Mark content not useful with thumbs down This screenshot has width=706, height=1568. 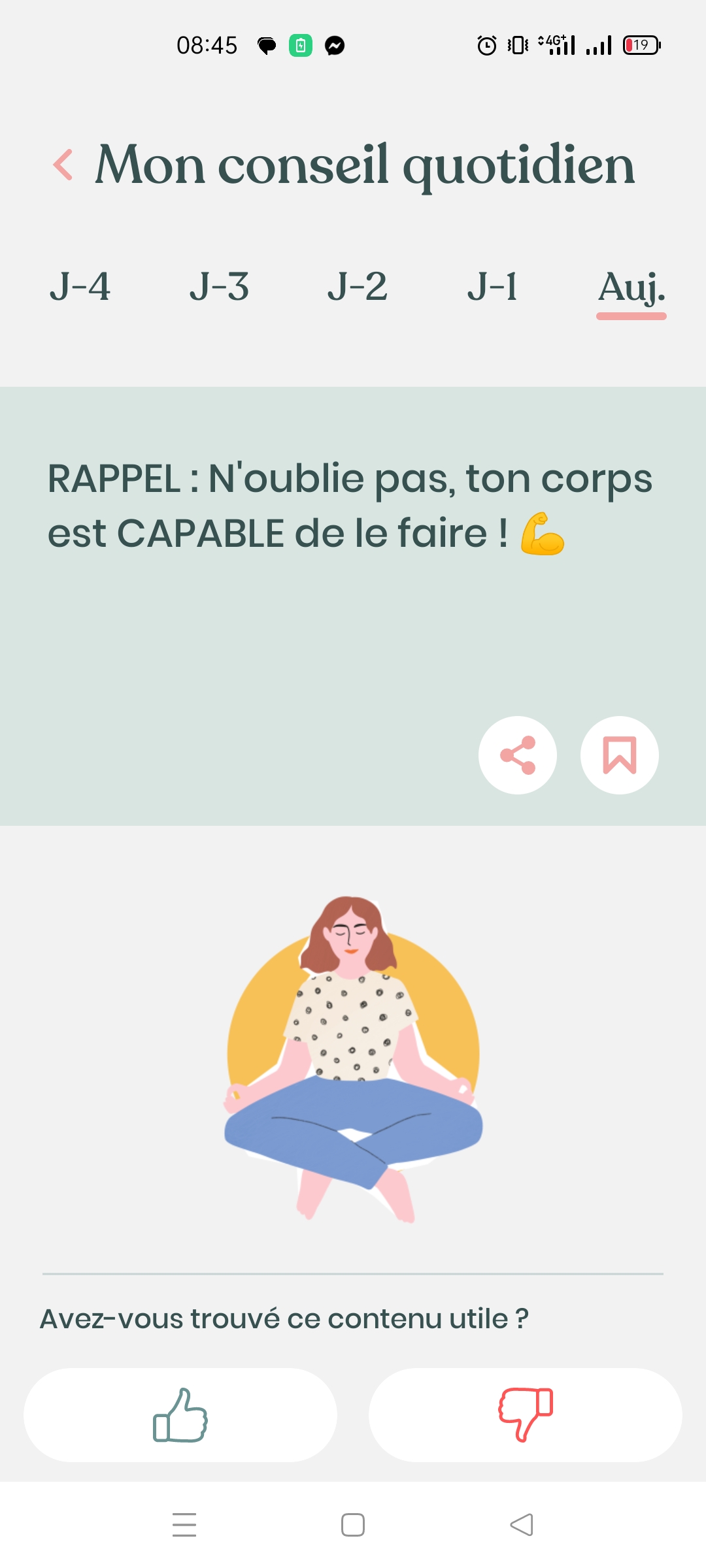[x=526, y=1415]
